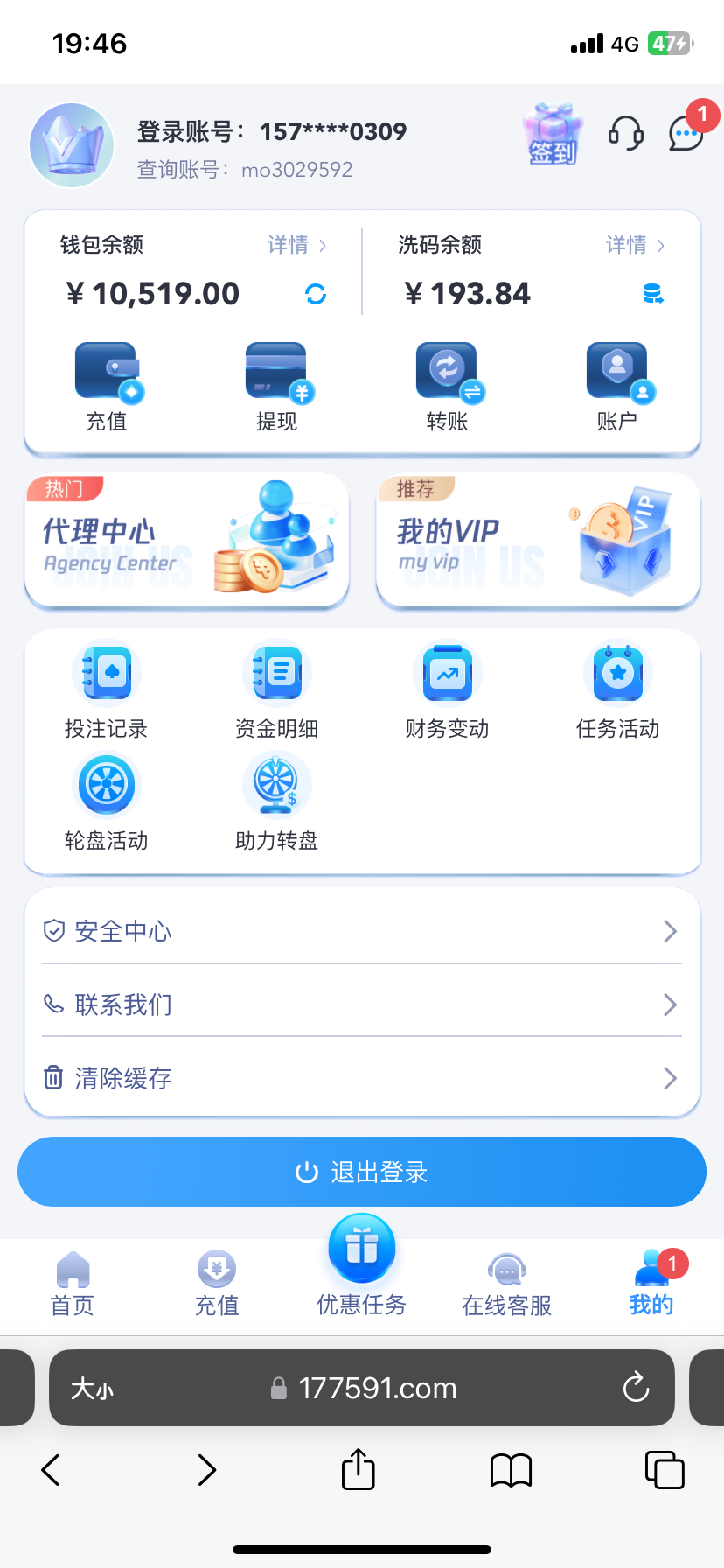The image size is (724, 1568).
Task: Open 钱包余额 详情 link
Action: click(296, 245)
